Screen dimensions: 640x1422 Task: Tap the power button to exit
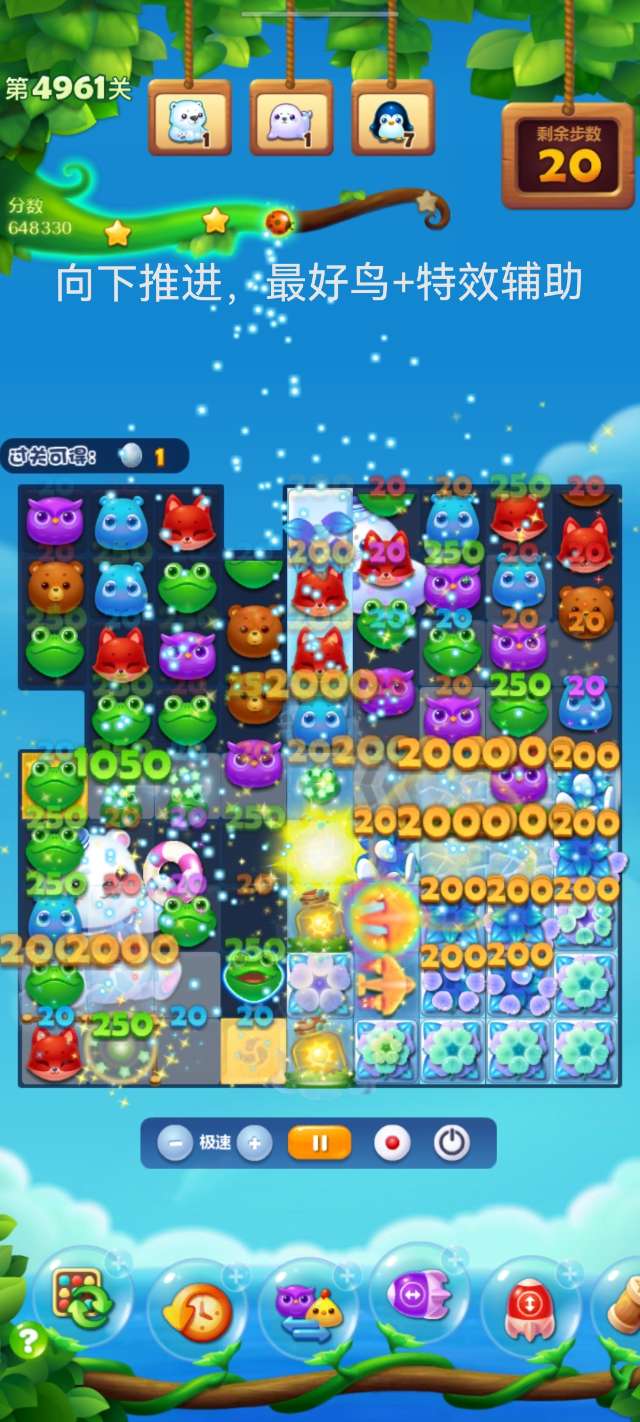point(451,1142)
